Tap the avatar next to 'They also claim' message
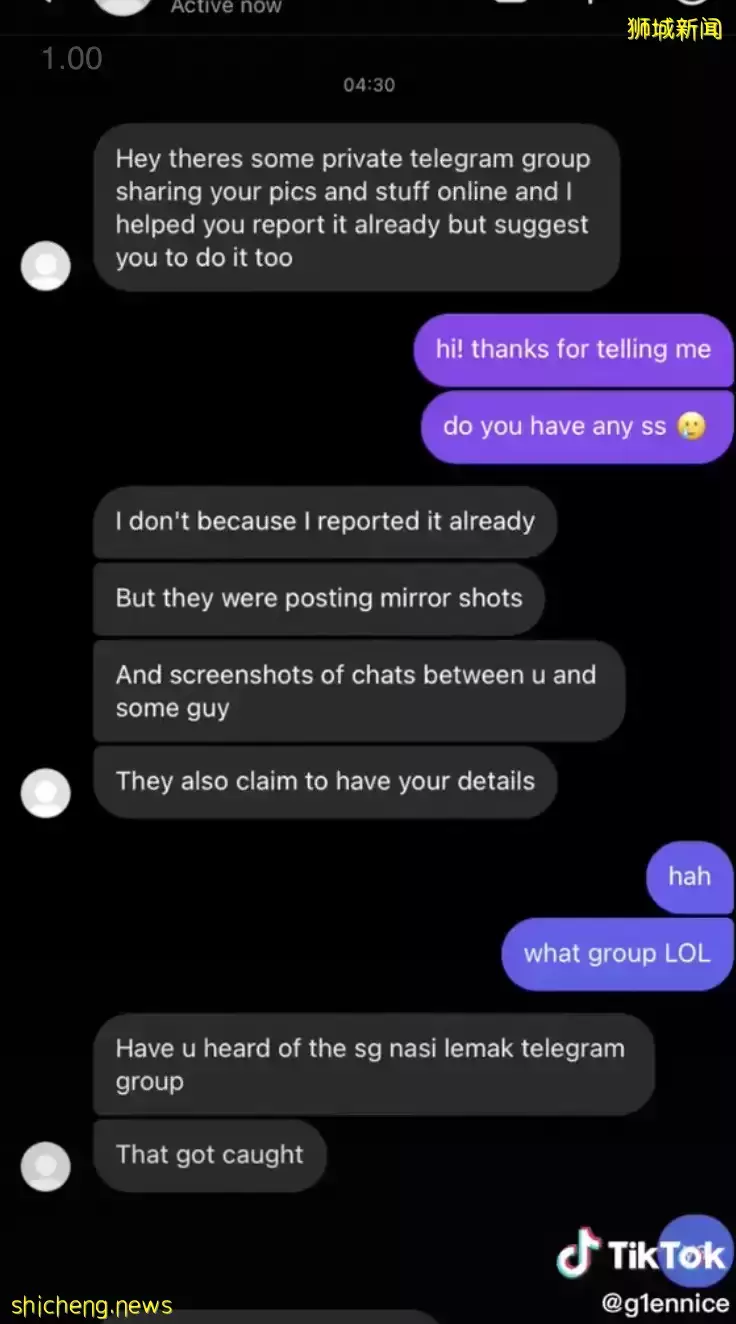This screenshot has width=736, height=1324. tap(46, 793)
